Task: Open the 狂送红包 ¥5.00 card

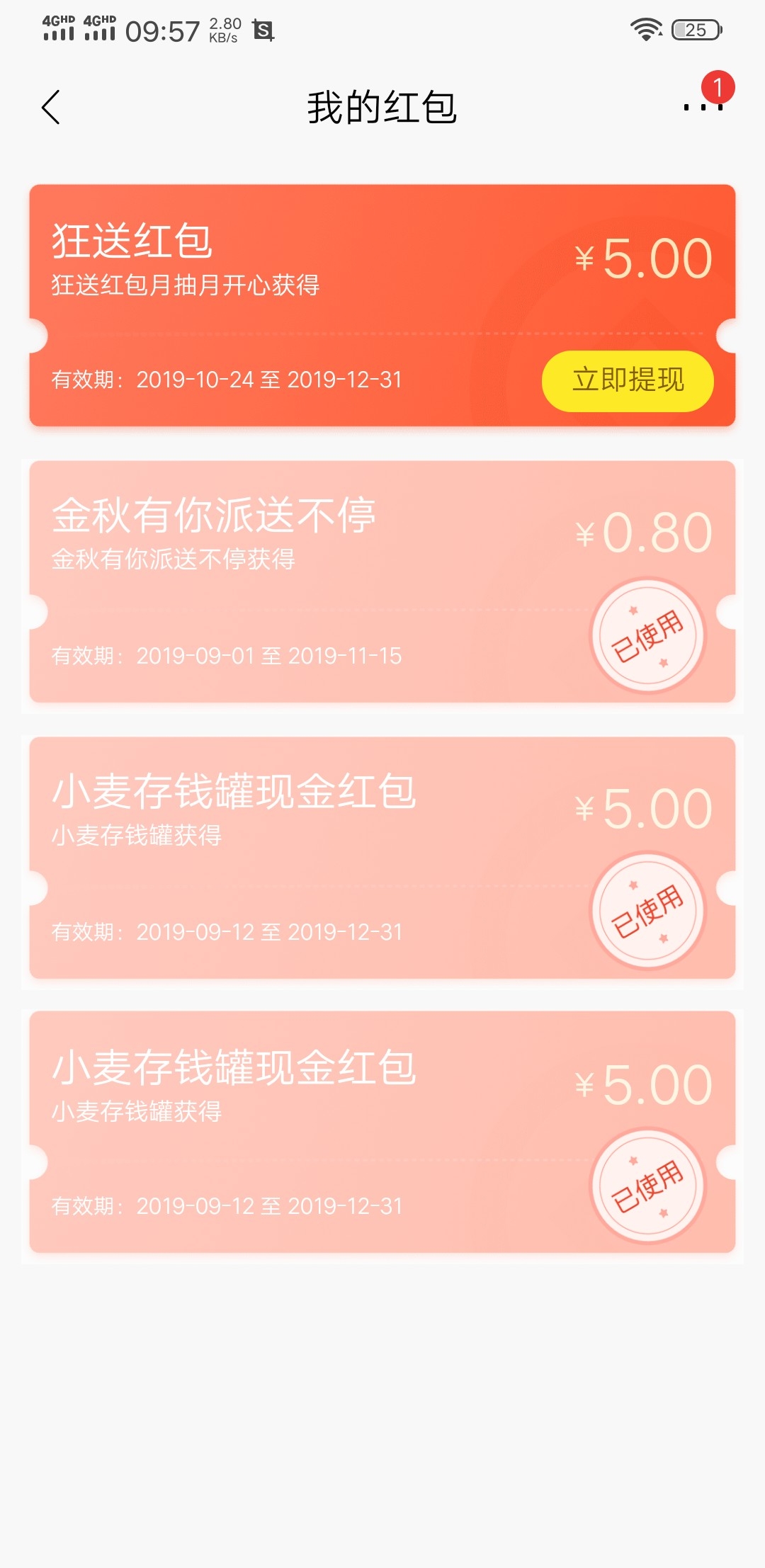Action: (x=382, y=305)
